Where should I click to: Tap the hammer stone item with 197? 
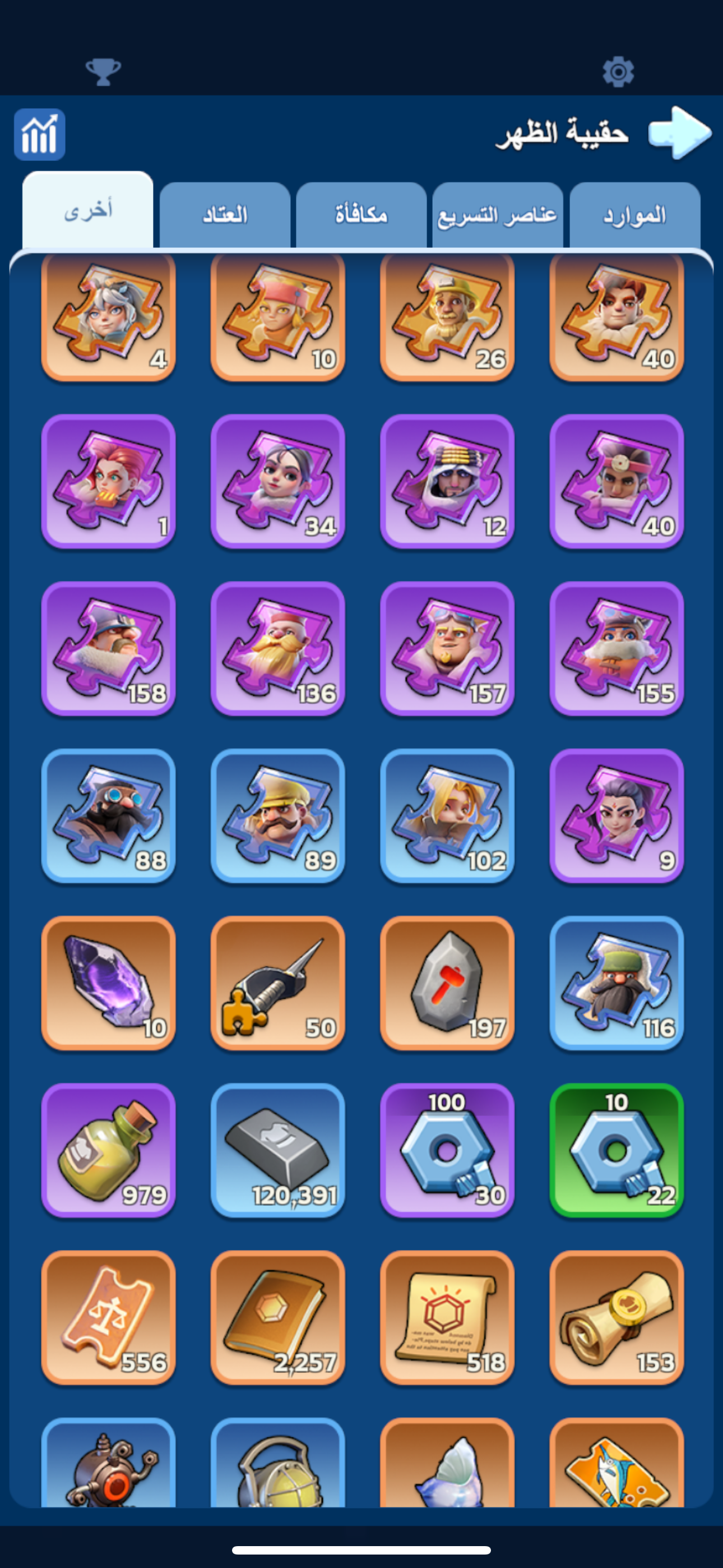point(447,983)
